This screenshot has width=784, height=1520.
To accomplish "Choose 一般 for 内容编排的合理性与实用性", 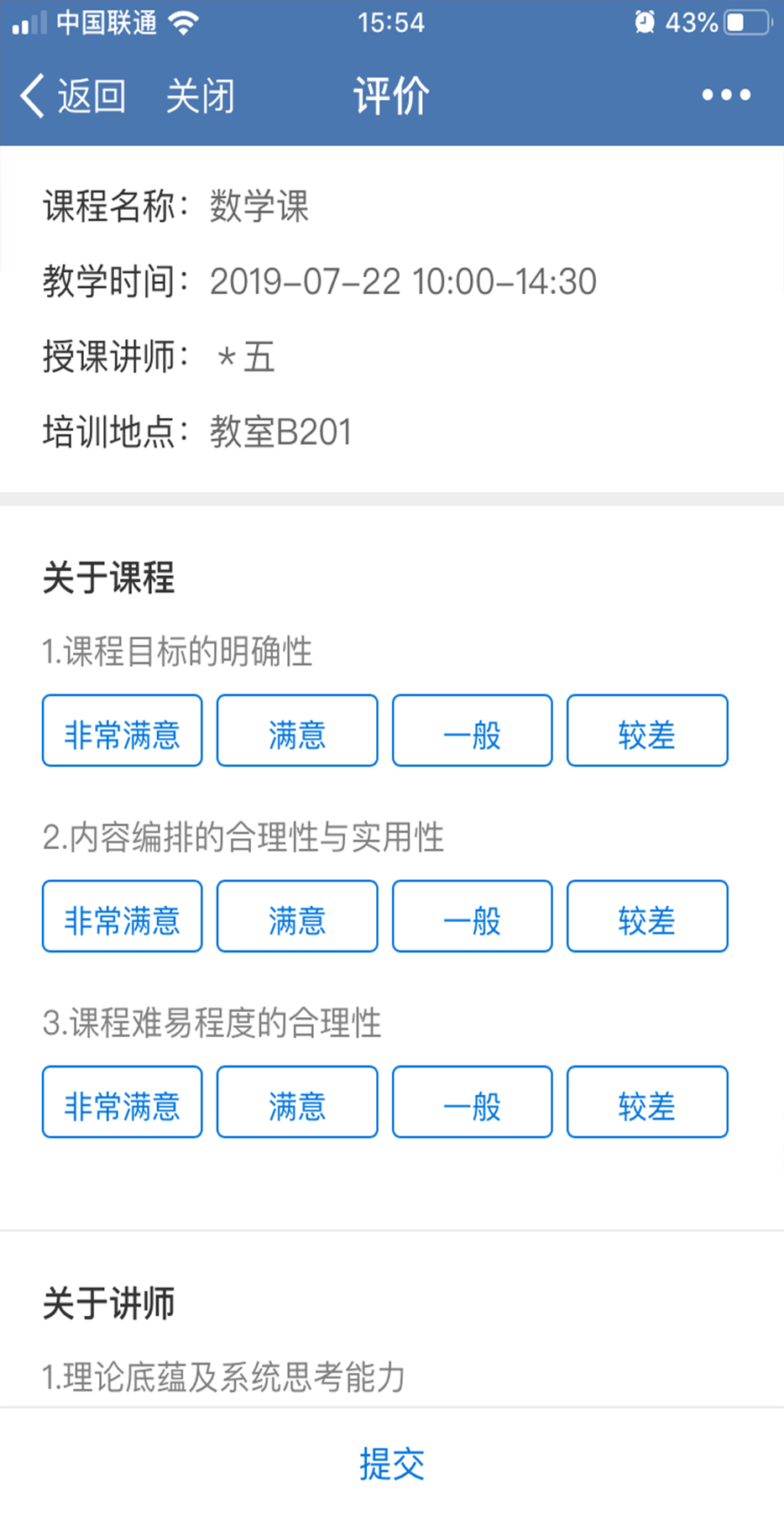I will pyautogui.click(x=472, y=916).
